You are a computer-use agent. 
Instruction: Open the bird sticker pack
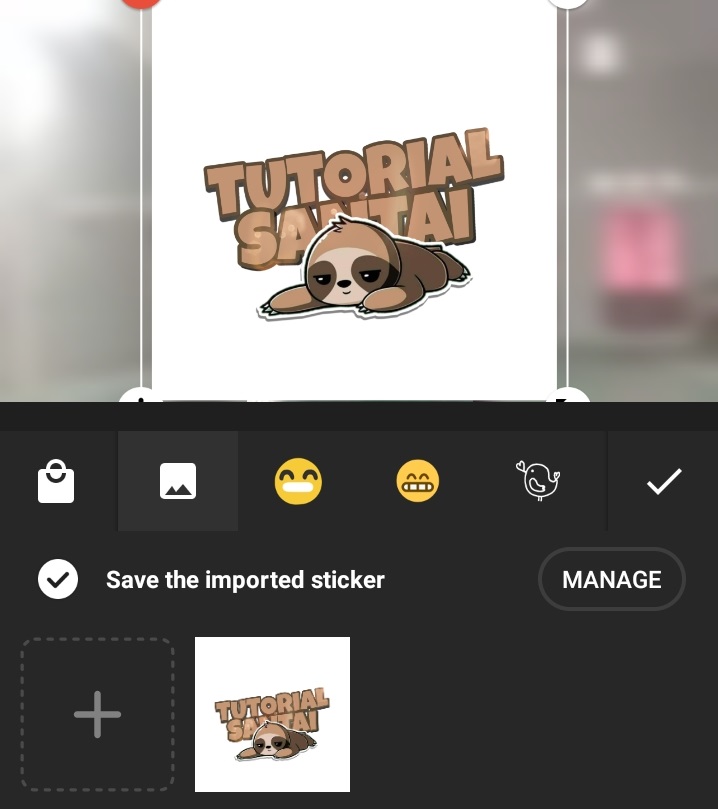pyautogui.click(x=538, y=481)
